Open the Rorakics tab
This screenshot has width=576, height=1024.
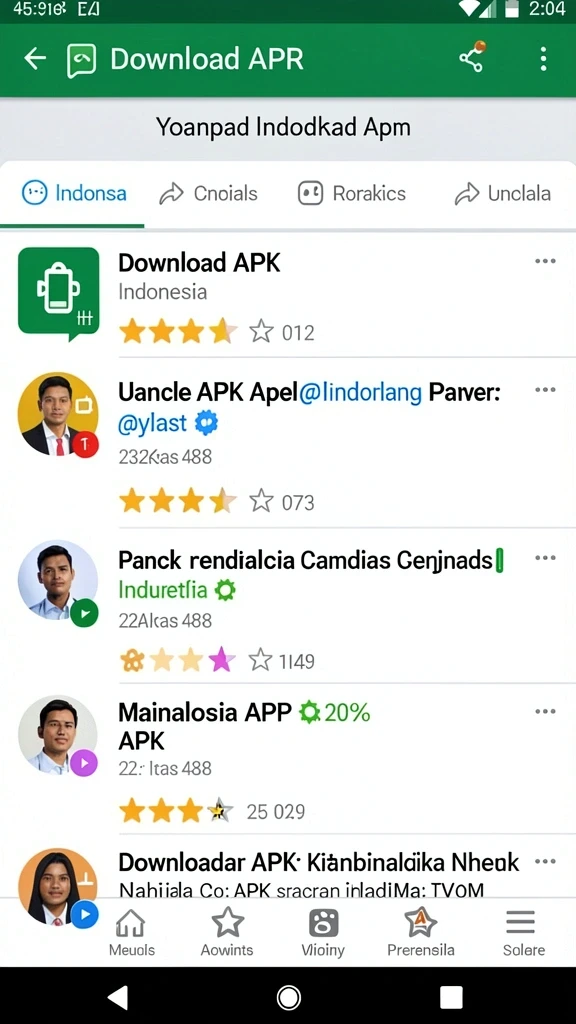click(x=351, y=193)
